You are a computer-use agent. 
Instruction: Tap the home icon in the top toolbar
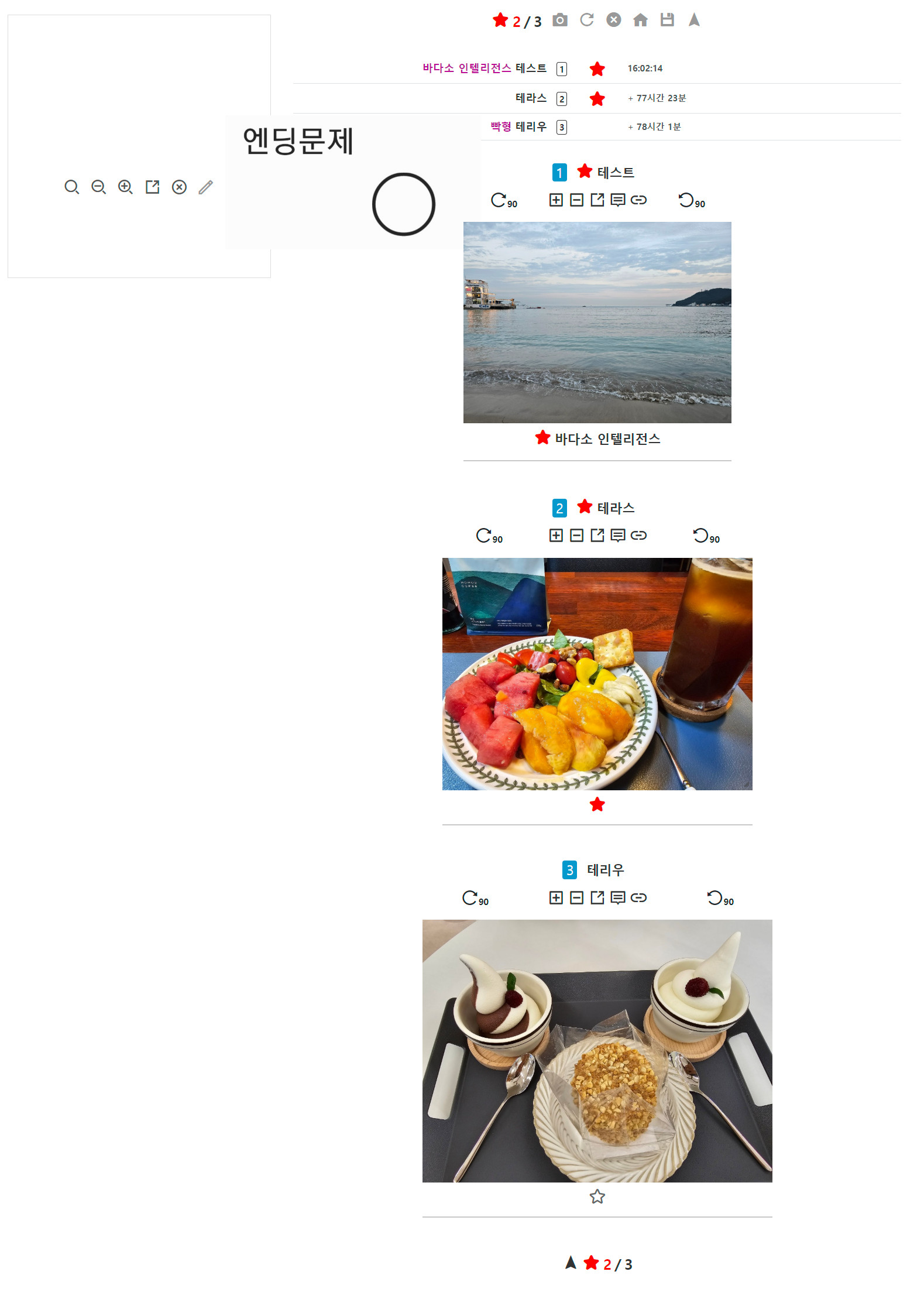(640, 20)
